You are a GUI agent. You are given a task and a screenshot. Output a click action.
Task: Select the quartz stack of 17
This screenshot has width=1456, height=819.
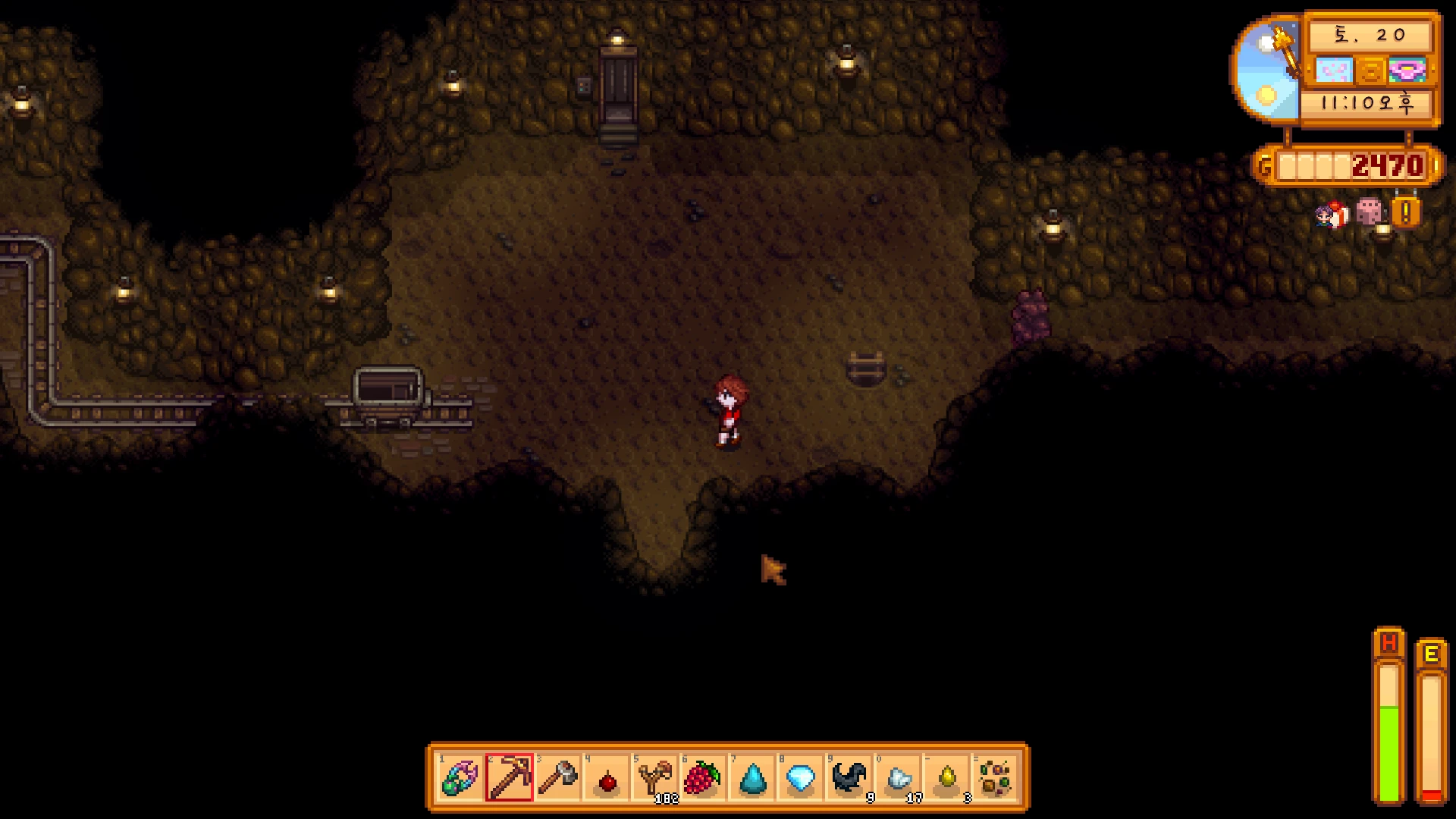point(898,778)
